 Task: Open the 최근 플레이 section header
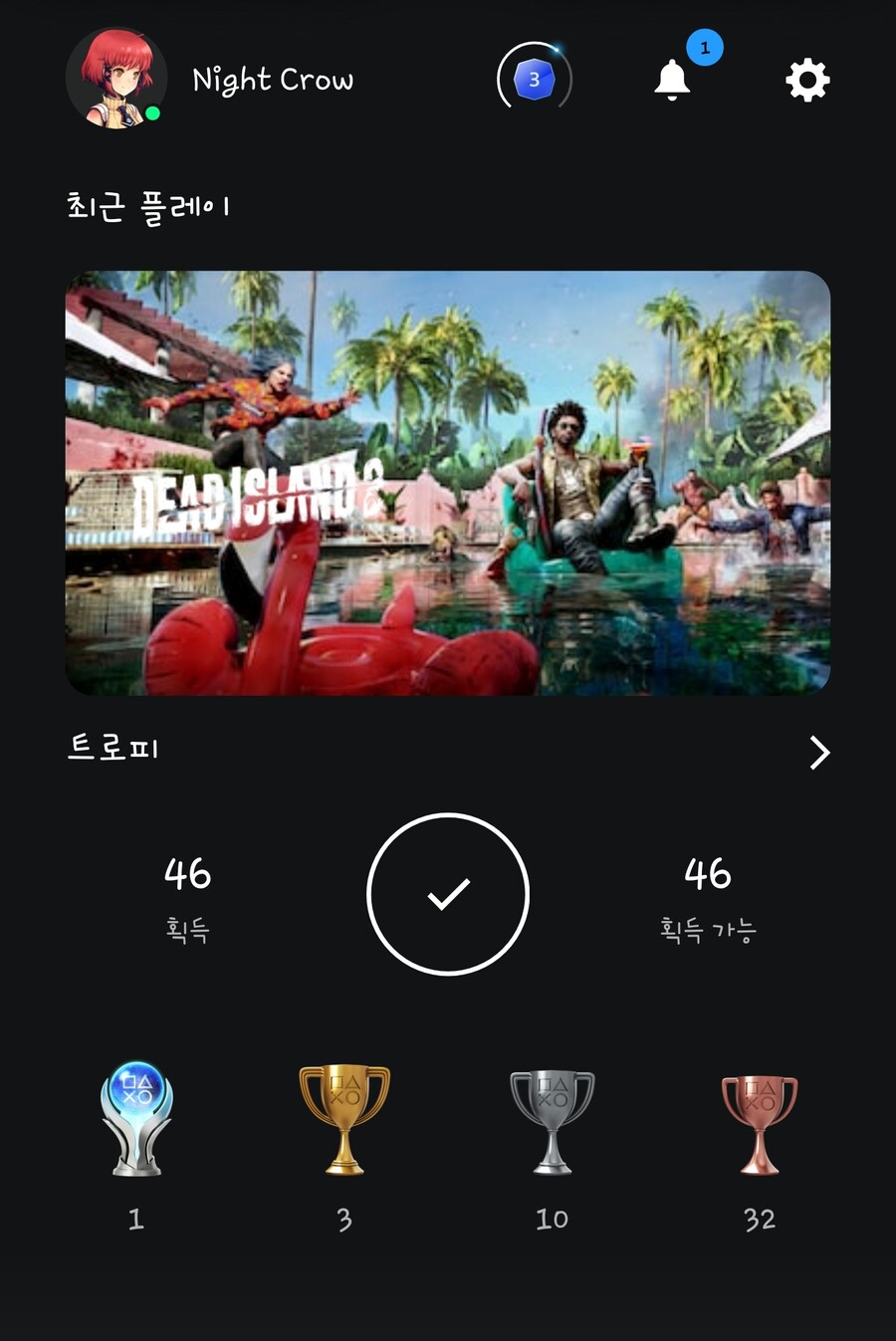pyautogui.click(x=148, y=206)
